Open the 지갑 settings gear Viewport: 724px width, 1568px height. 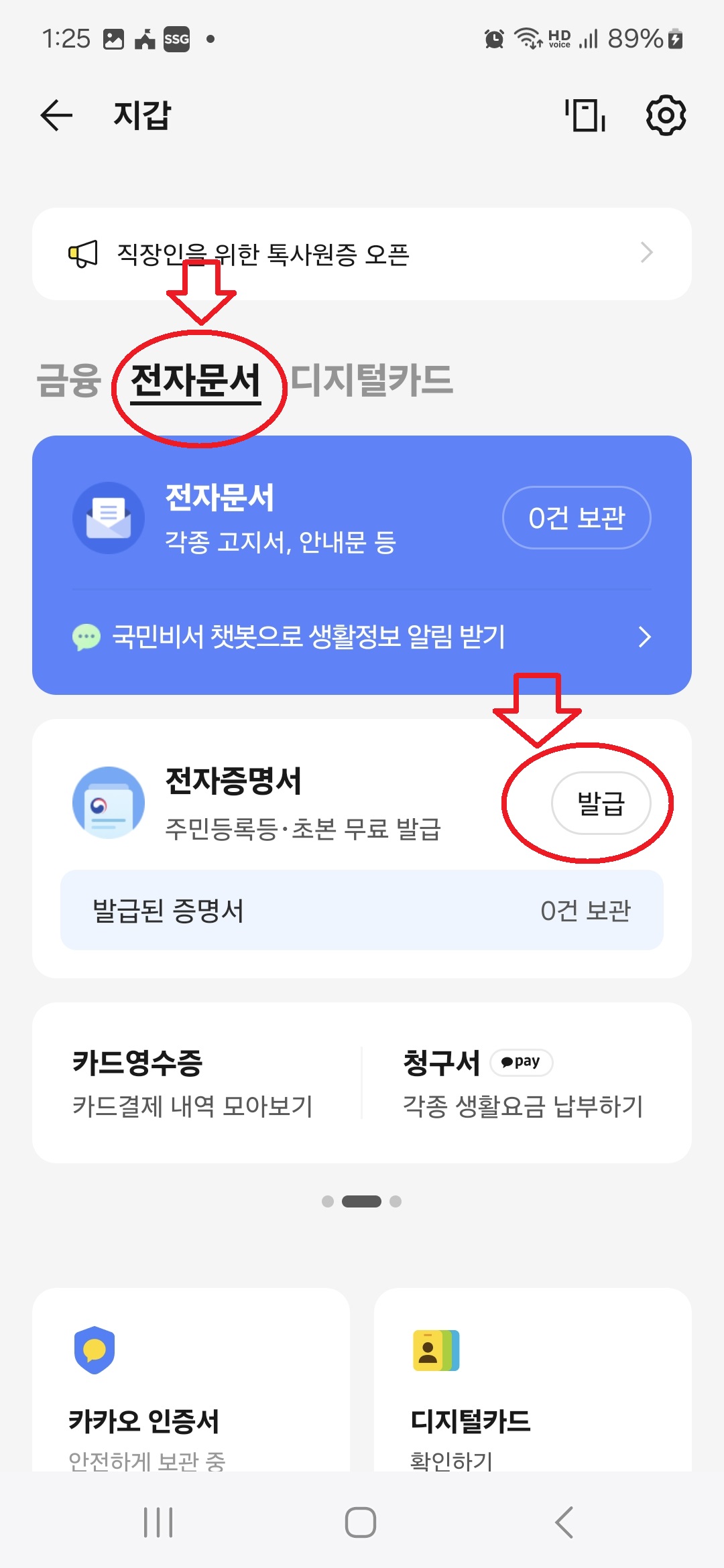666,114
